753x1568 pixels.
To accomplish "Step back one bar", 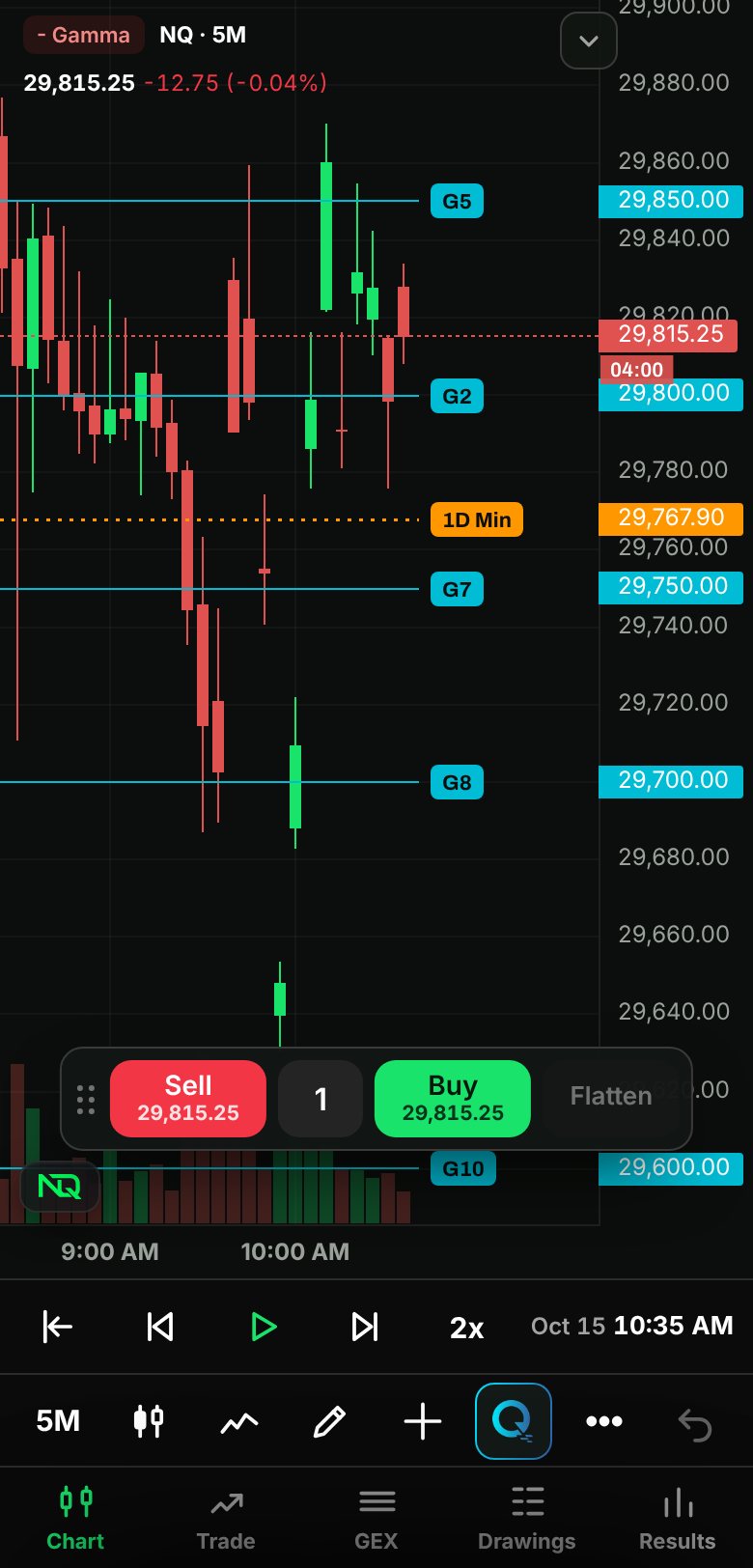I will point(160,1327).
